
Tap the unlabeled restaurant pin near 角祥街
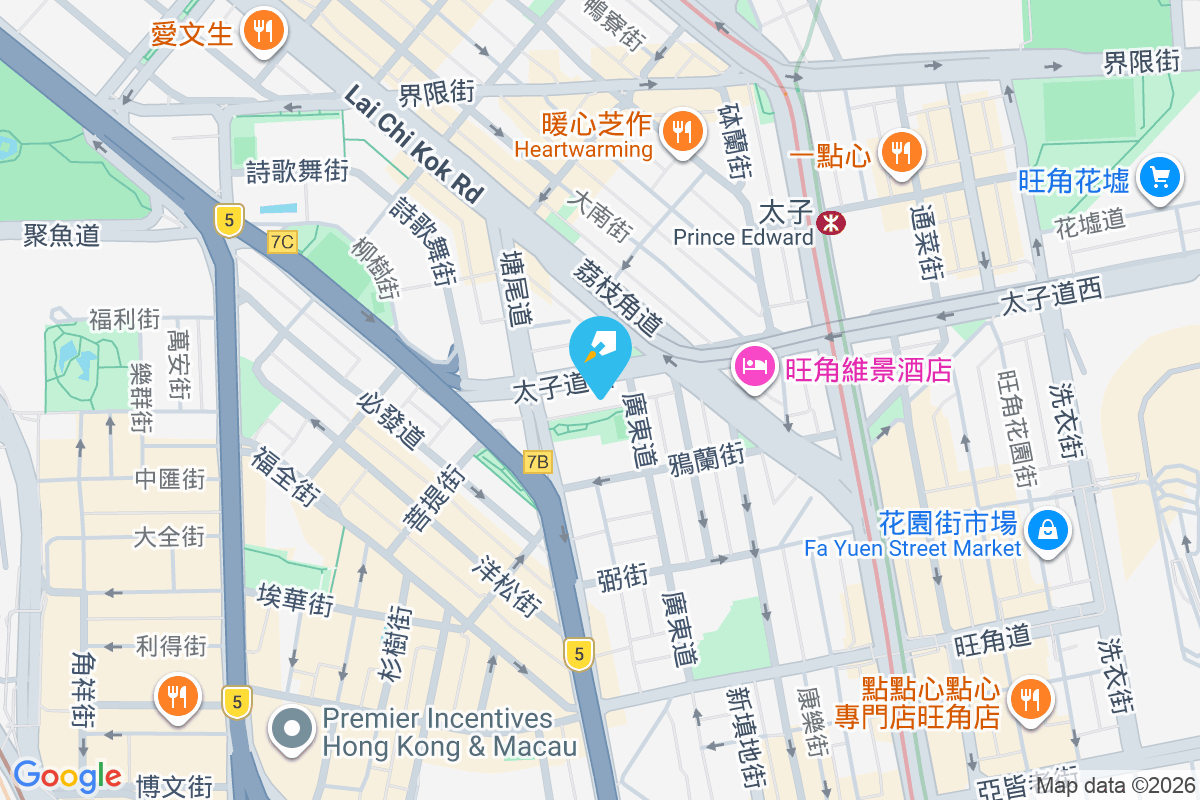pyautogui.click(x=178, y=696)
